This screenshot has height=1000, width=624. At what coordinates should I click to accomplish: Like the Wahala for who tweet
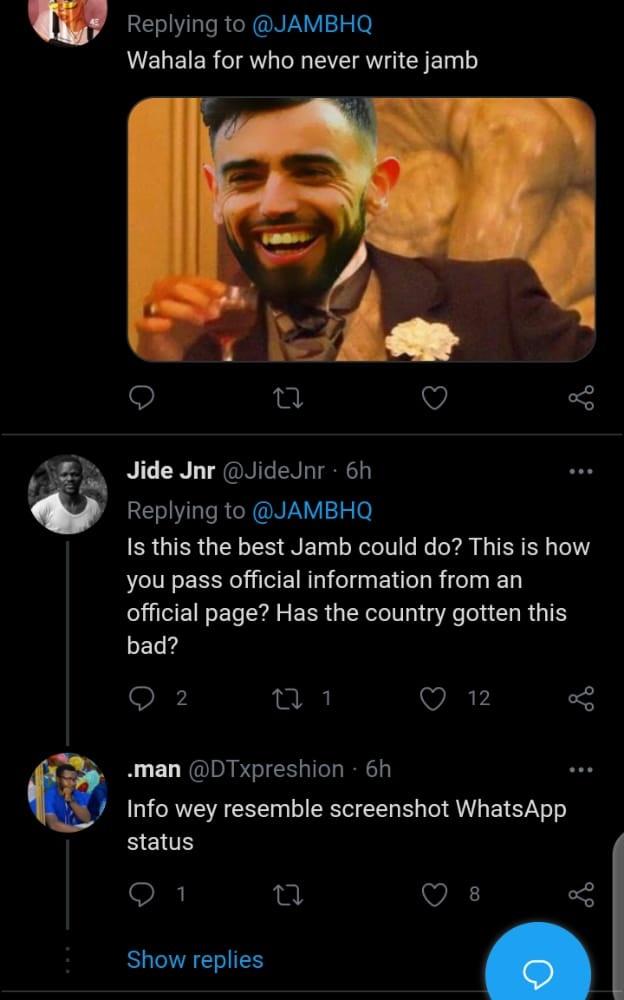(x=433, y=399)
